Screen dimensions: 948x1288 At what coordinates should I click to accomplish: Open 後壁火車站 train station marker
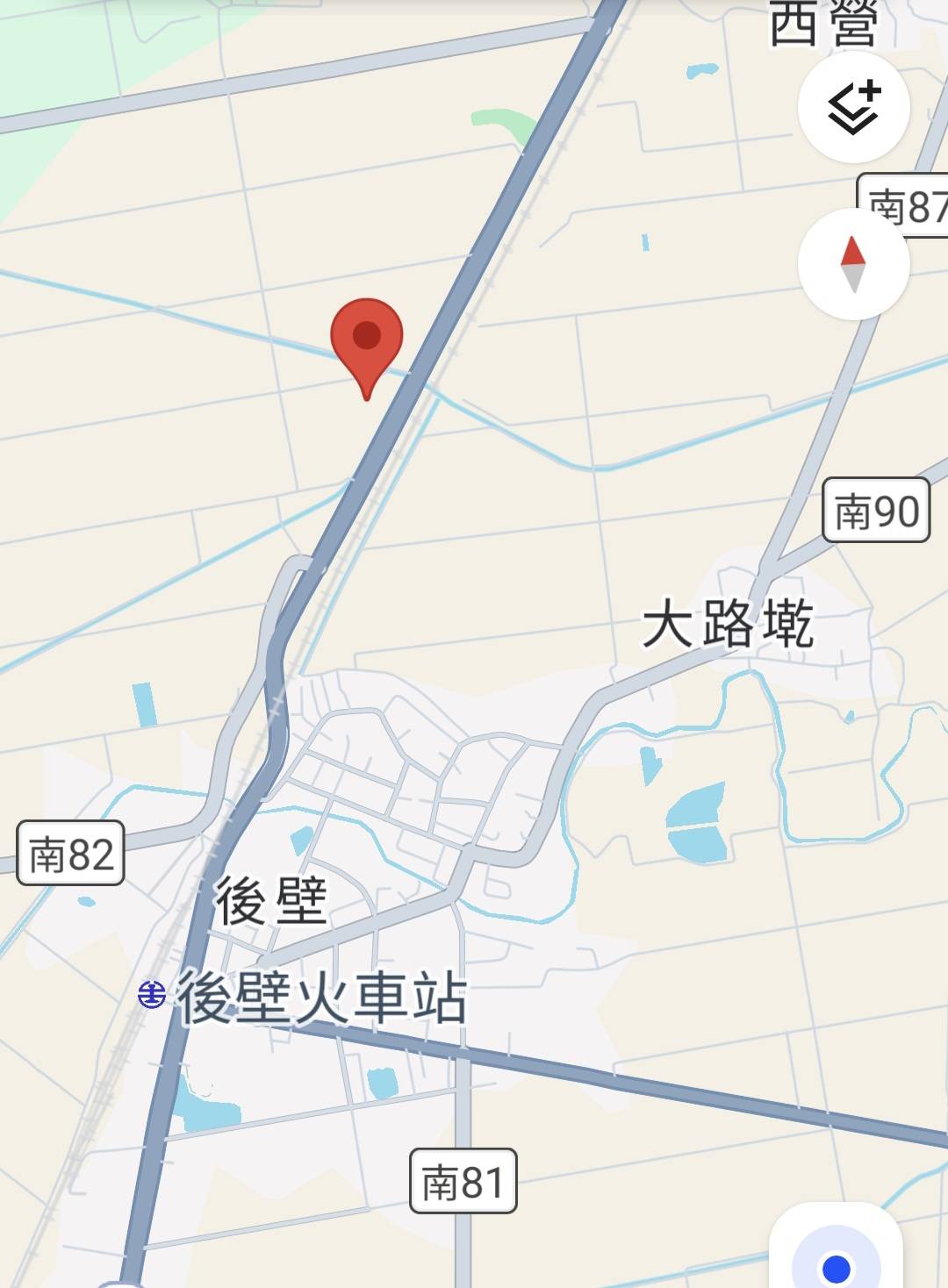coord(152,995)
